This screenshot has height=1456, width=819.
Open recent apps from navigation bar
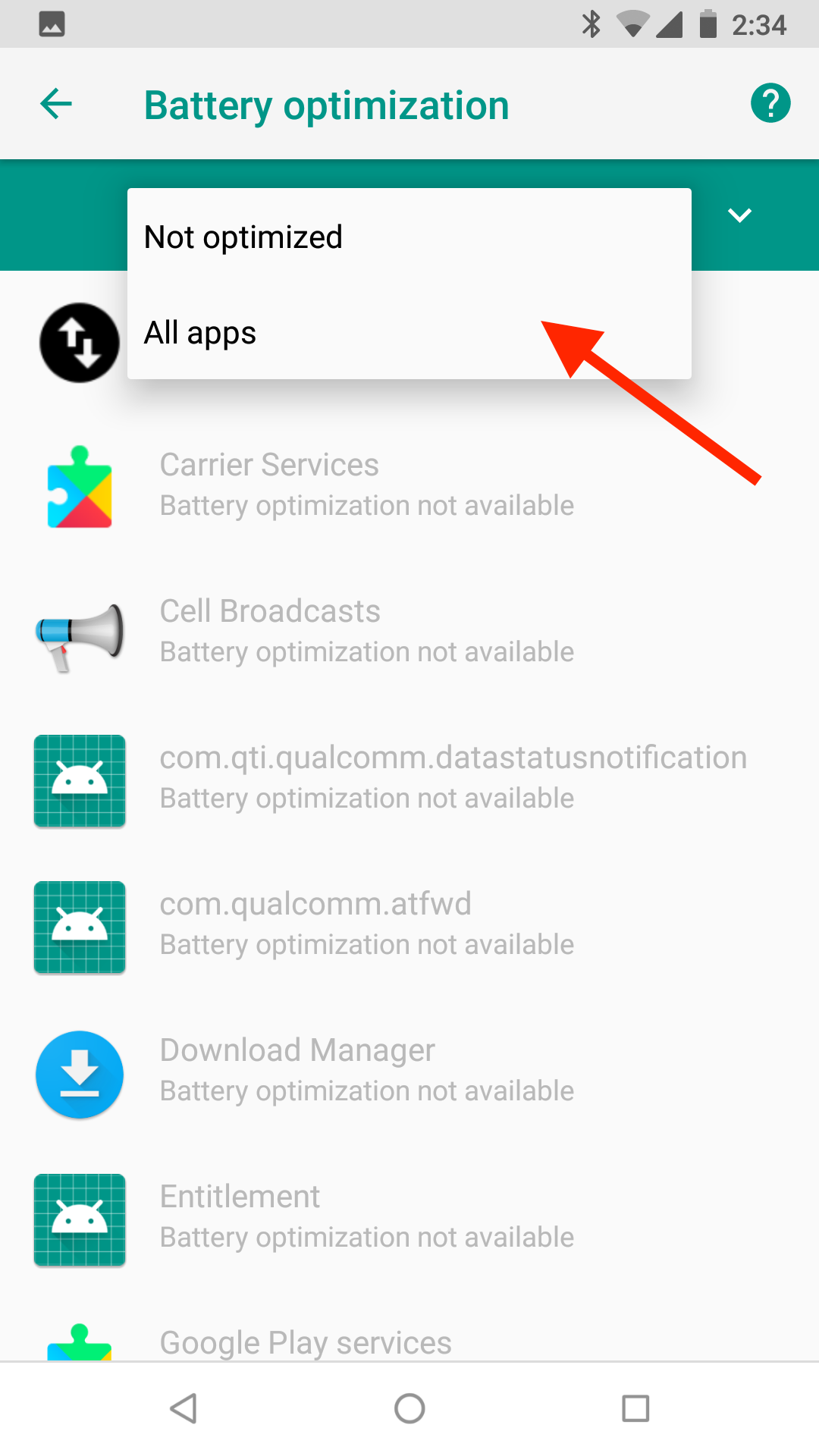(x=635, y=1409)
